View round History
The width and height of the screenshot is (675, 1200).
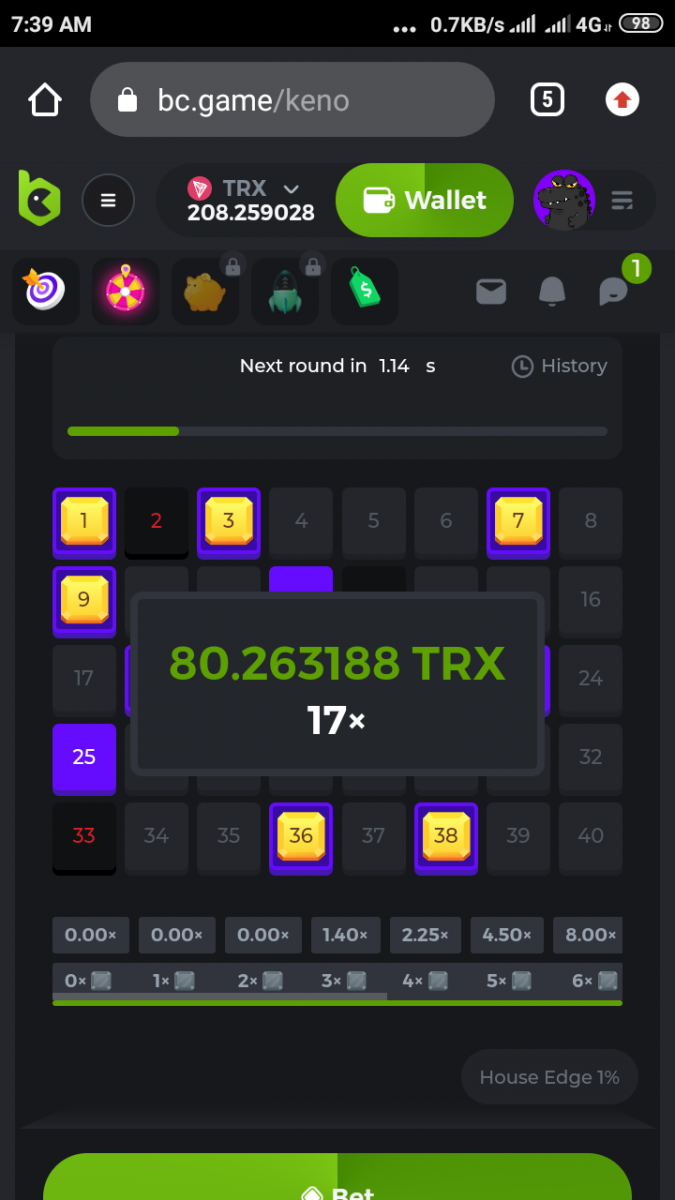click(560, 366)
